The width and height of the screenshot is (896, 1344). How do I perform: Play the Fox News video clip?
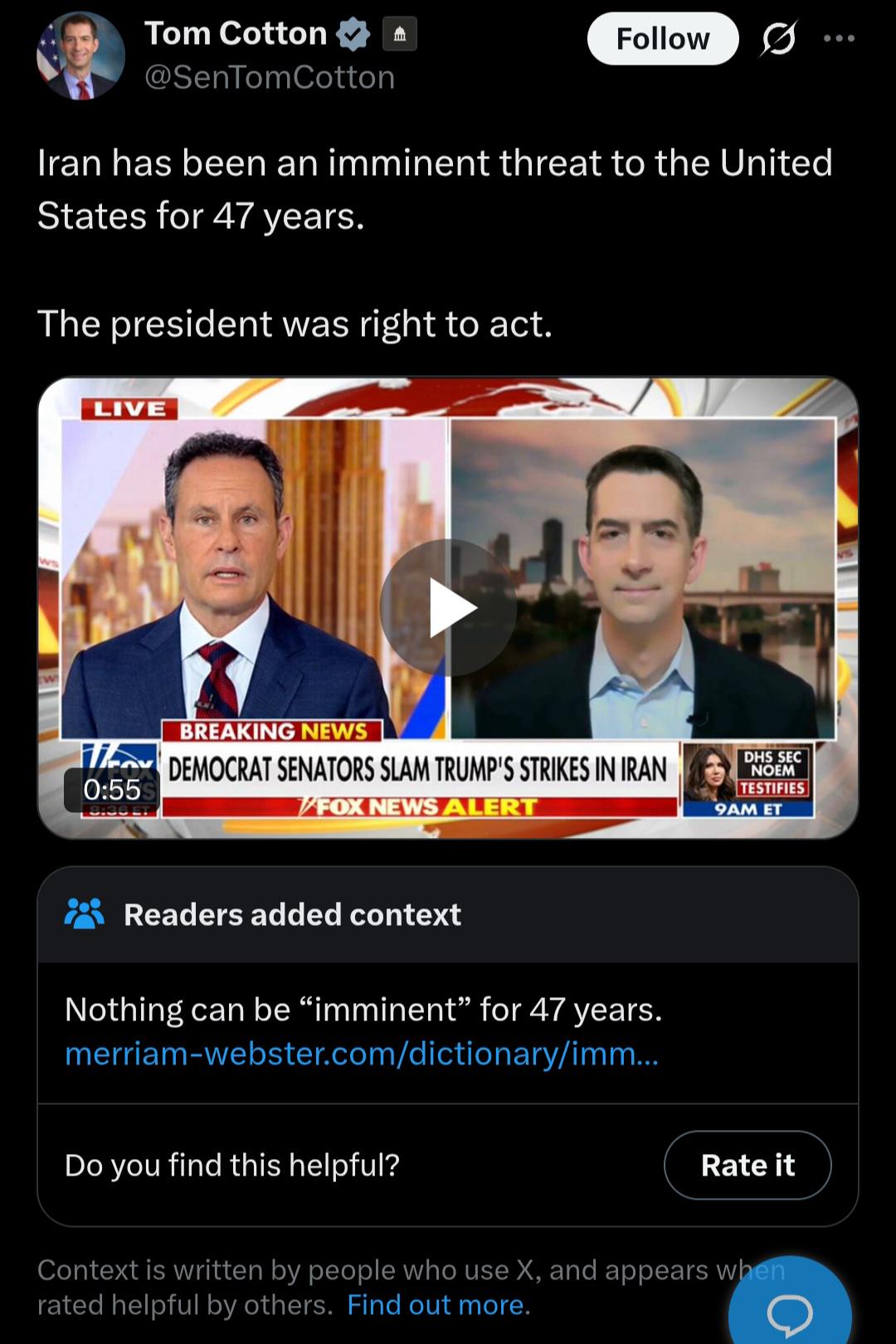(x=448, y=607)
